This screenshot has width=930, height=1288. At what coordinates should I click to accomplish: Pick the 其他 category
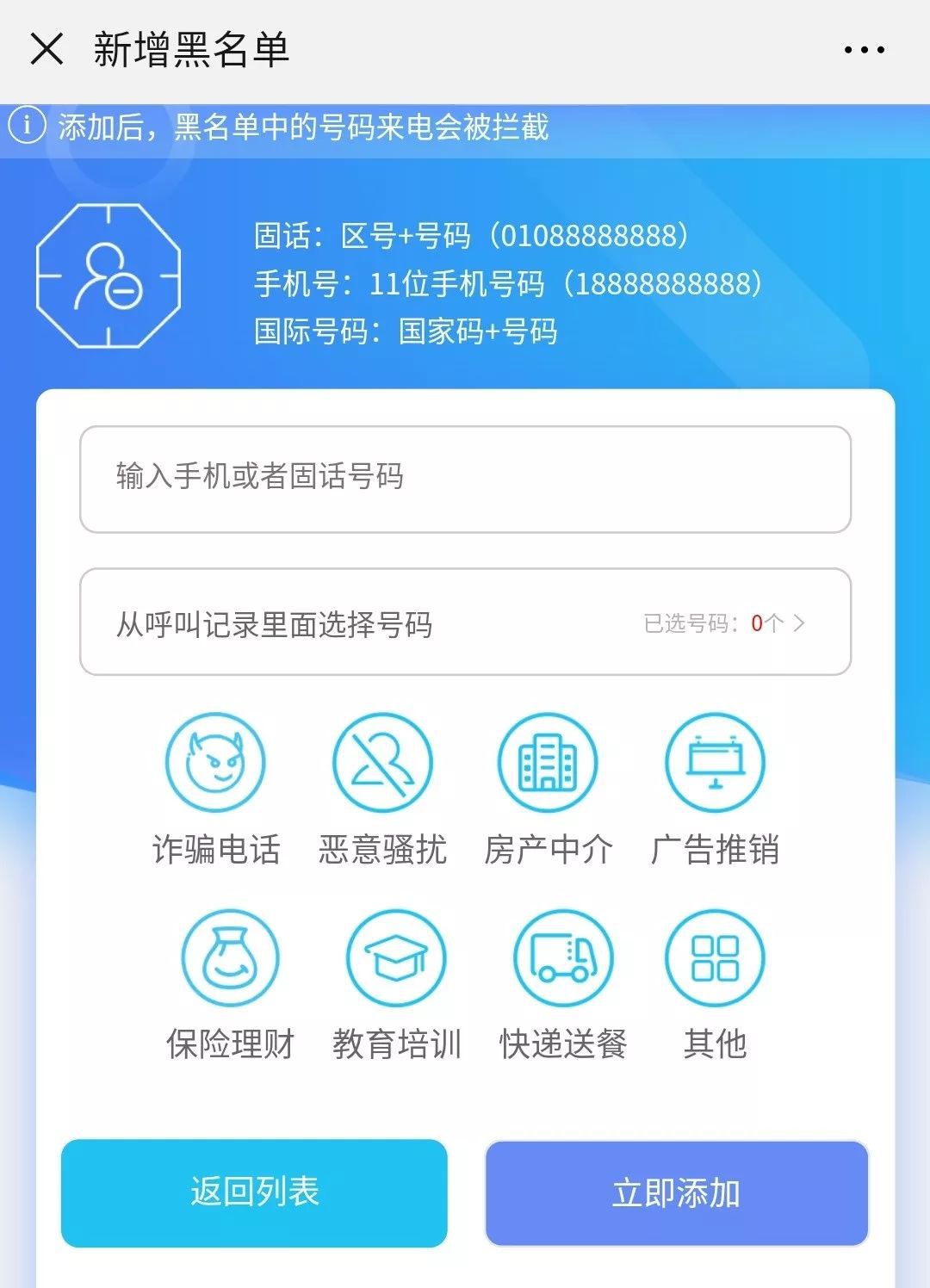coord(715,958)
